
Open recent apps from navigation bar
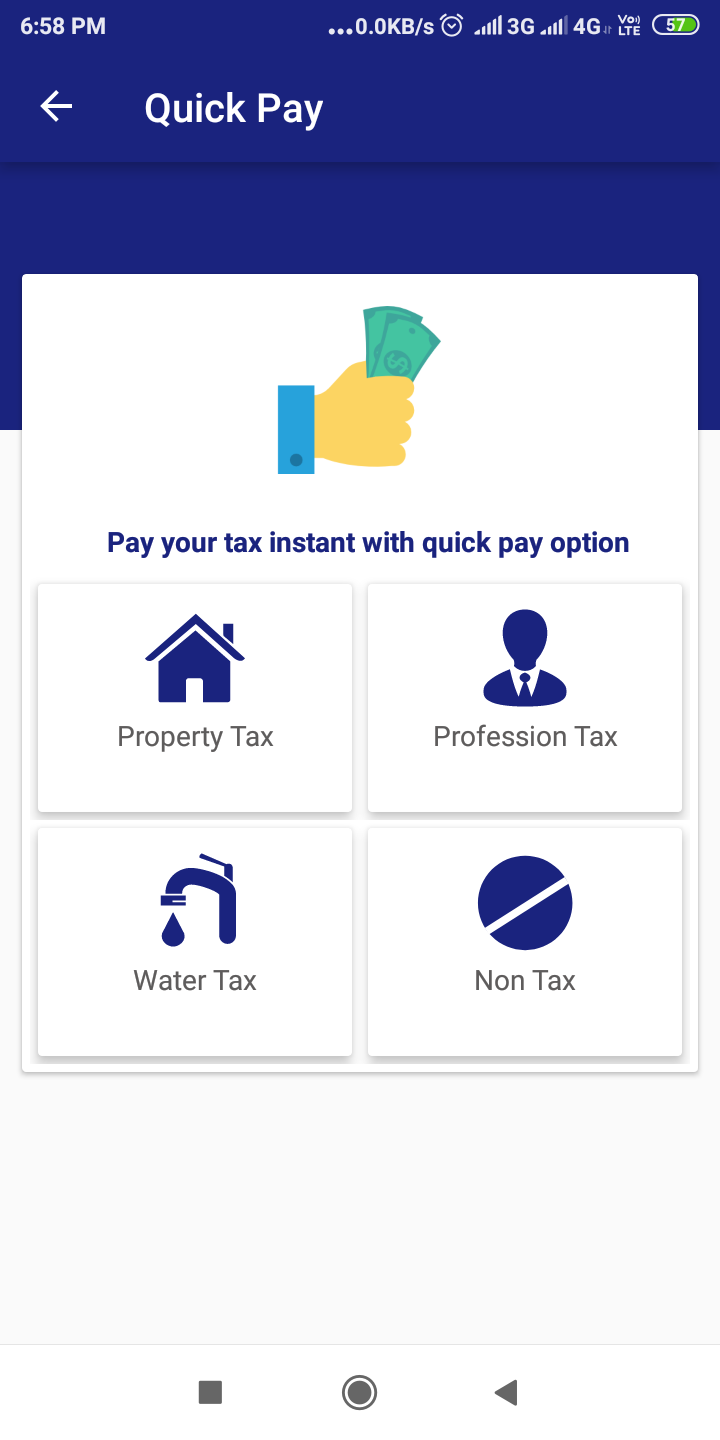click(210, 1392)
